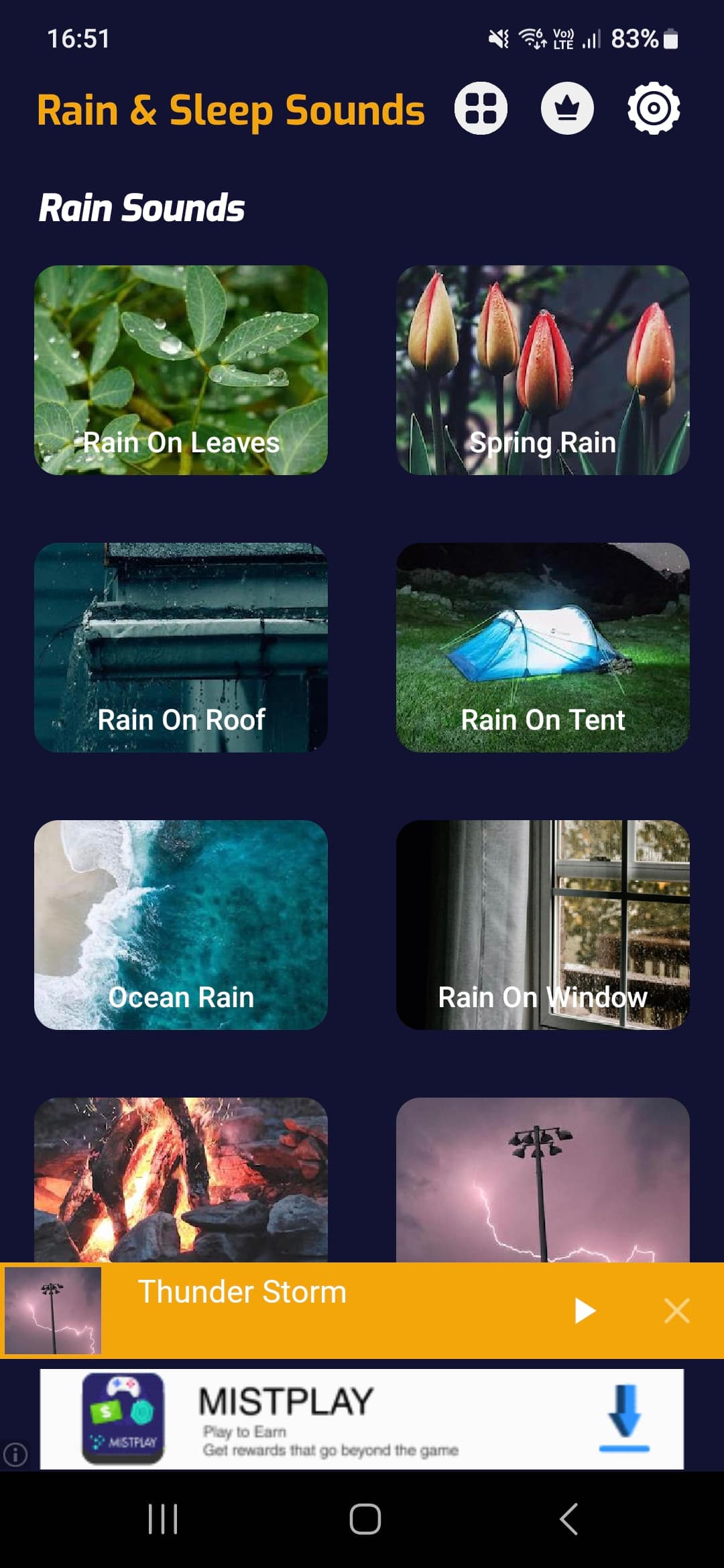Open the settings gear
The width and height of the screenshot is (724, 1568).
(x=654, y=109)
